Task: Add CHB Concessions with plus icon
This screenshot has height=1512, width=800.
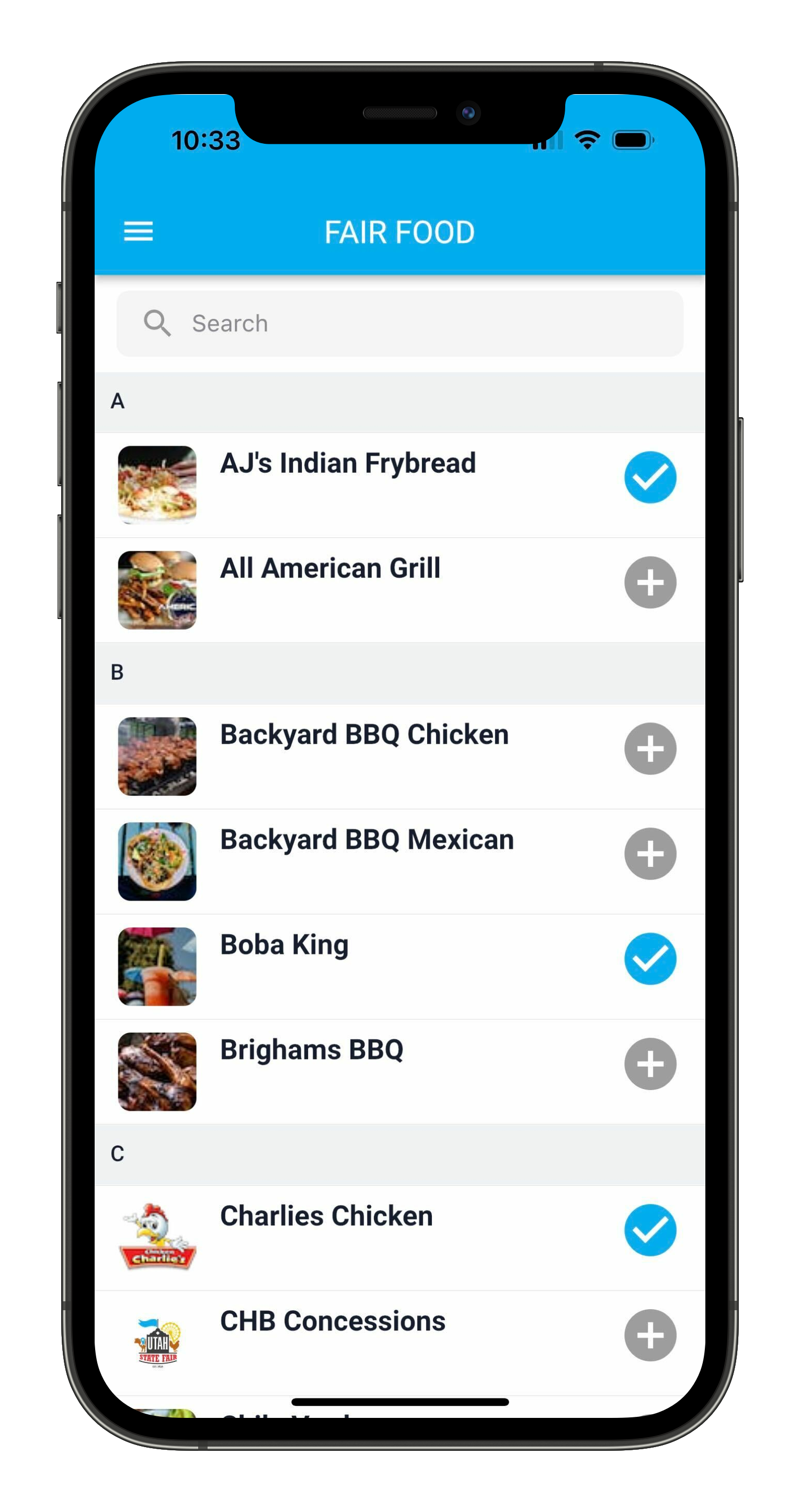Action: tap(650, 1335)
